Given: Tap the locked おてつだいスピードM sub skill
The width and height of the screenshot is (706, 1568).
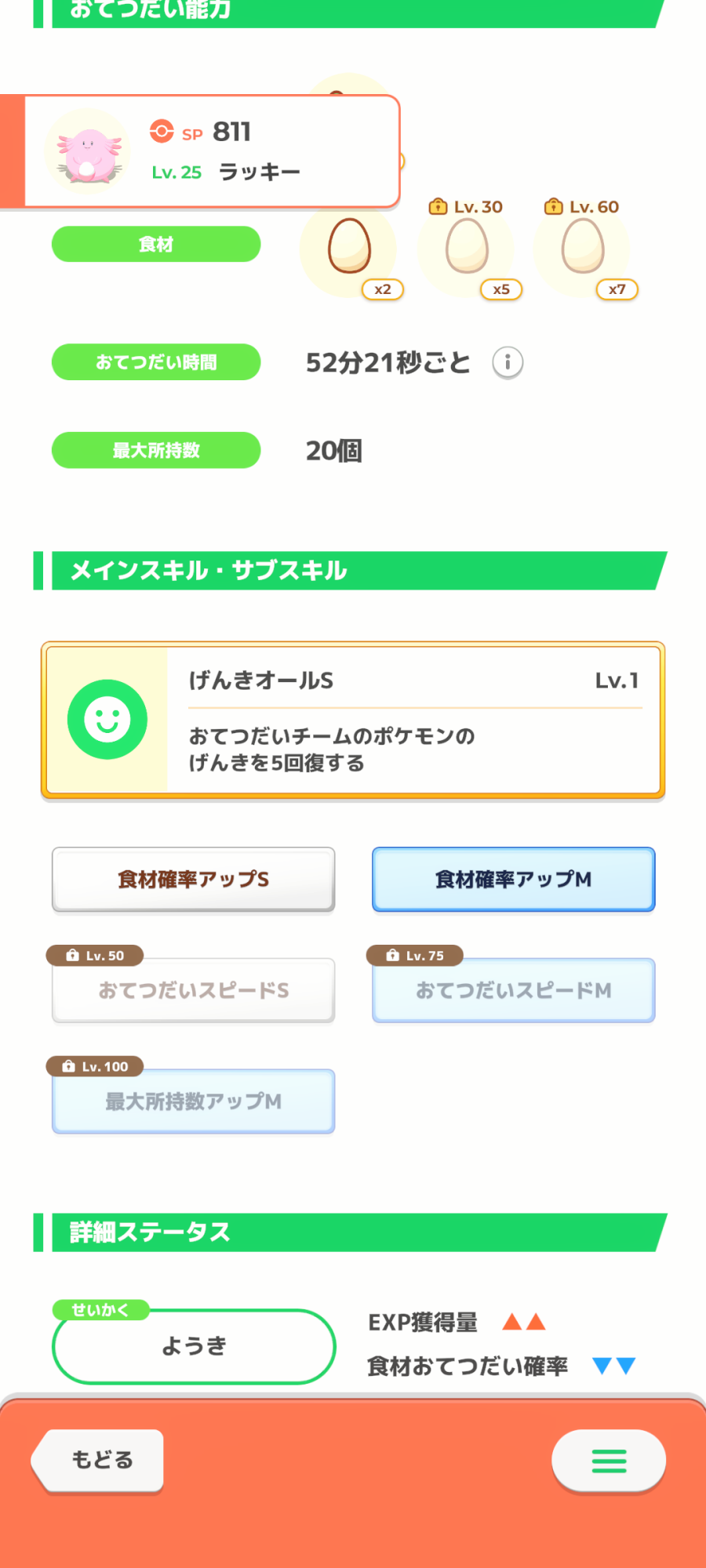Looking at the screenshot, I should pyautogui.click(x=513, y=990).
